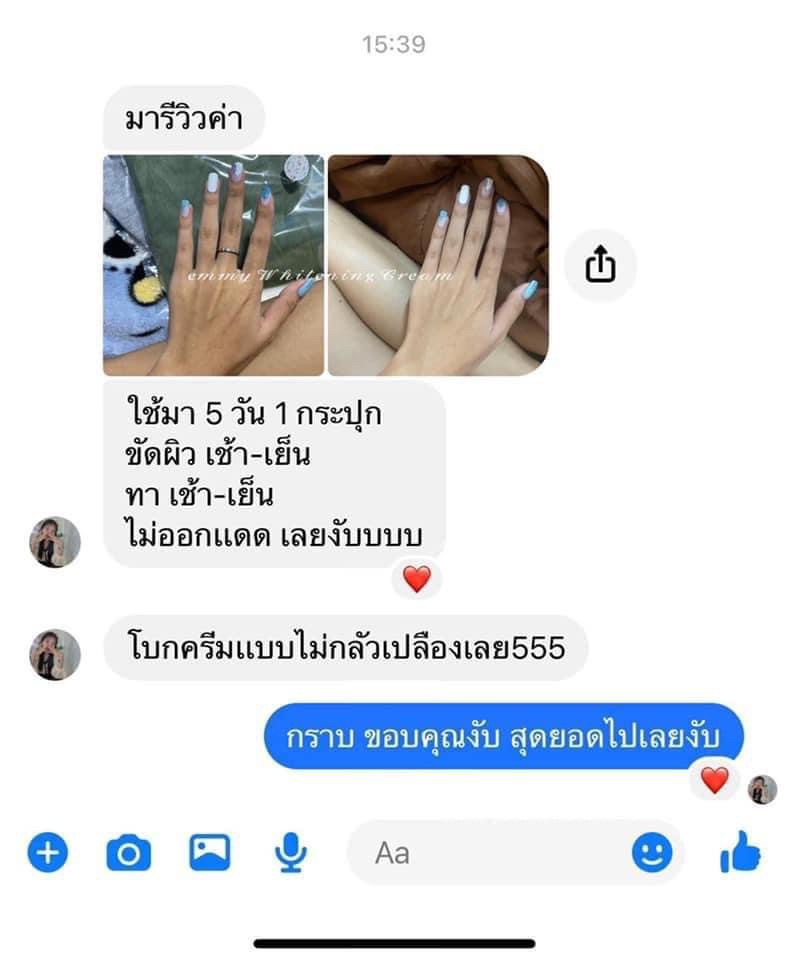Open the right hand photo
The height and width of the screenshot is (960, 788).
tap(438, 265)
